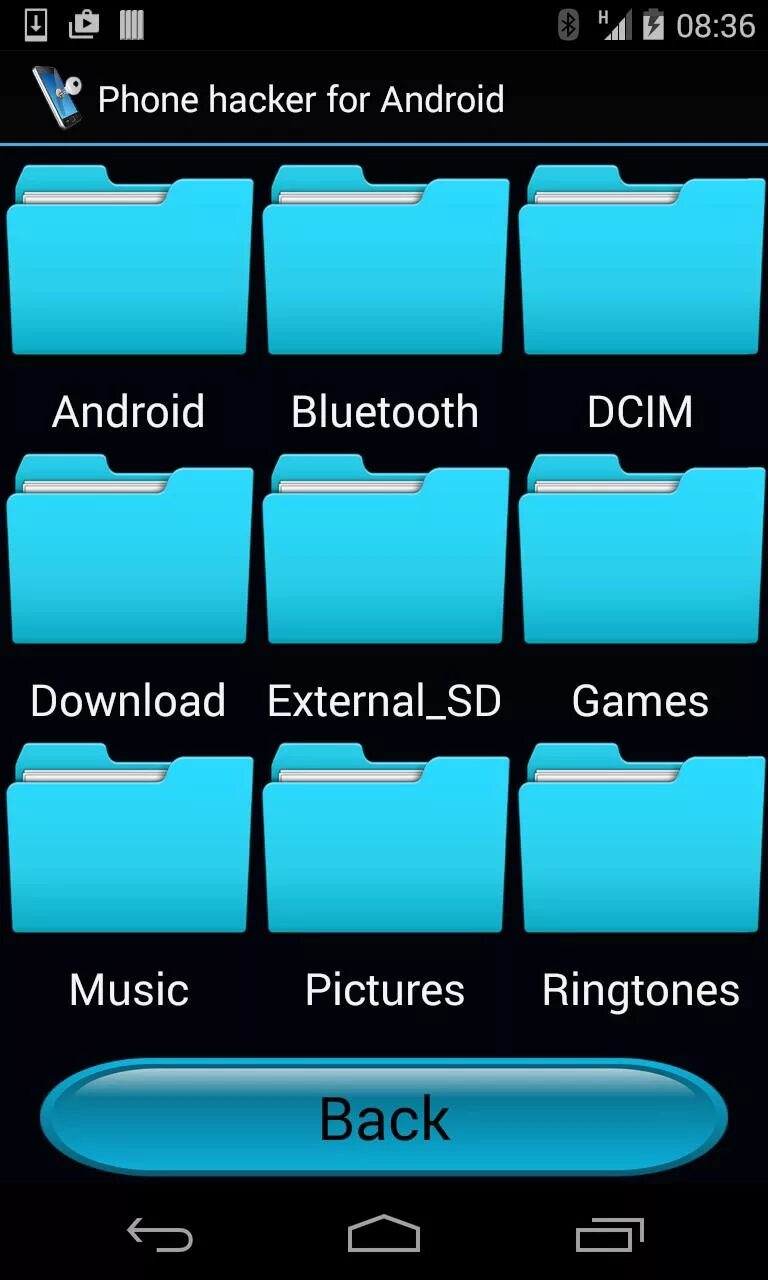View the External_SD folder

coord(385,553)
